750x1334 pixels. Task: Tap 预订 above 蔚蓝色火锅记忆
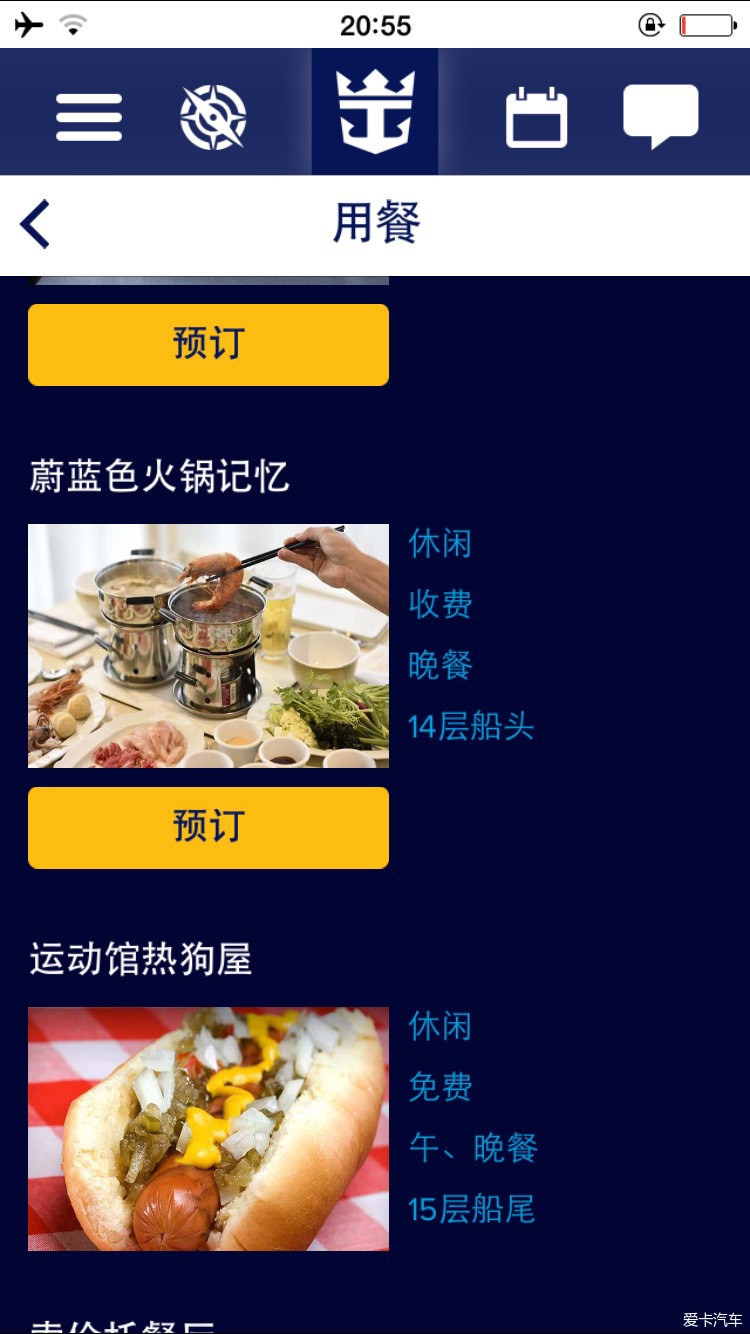(208, 344)
